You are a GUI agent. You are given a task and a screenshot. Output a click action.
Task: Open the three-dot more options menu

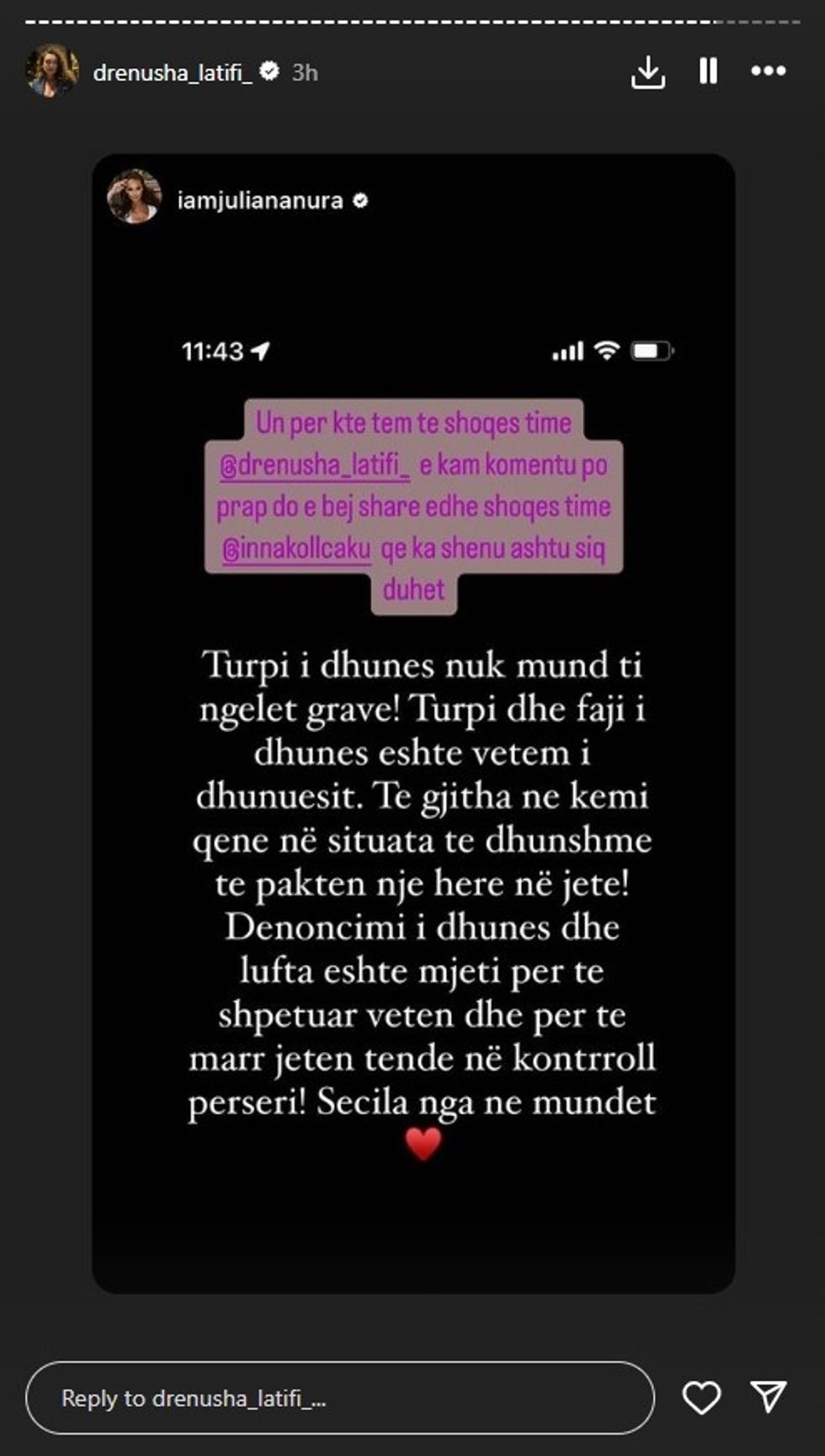(768, 72)
